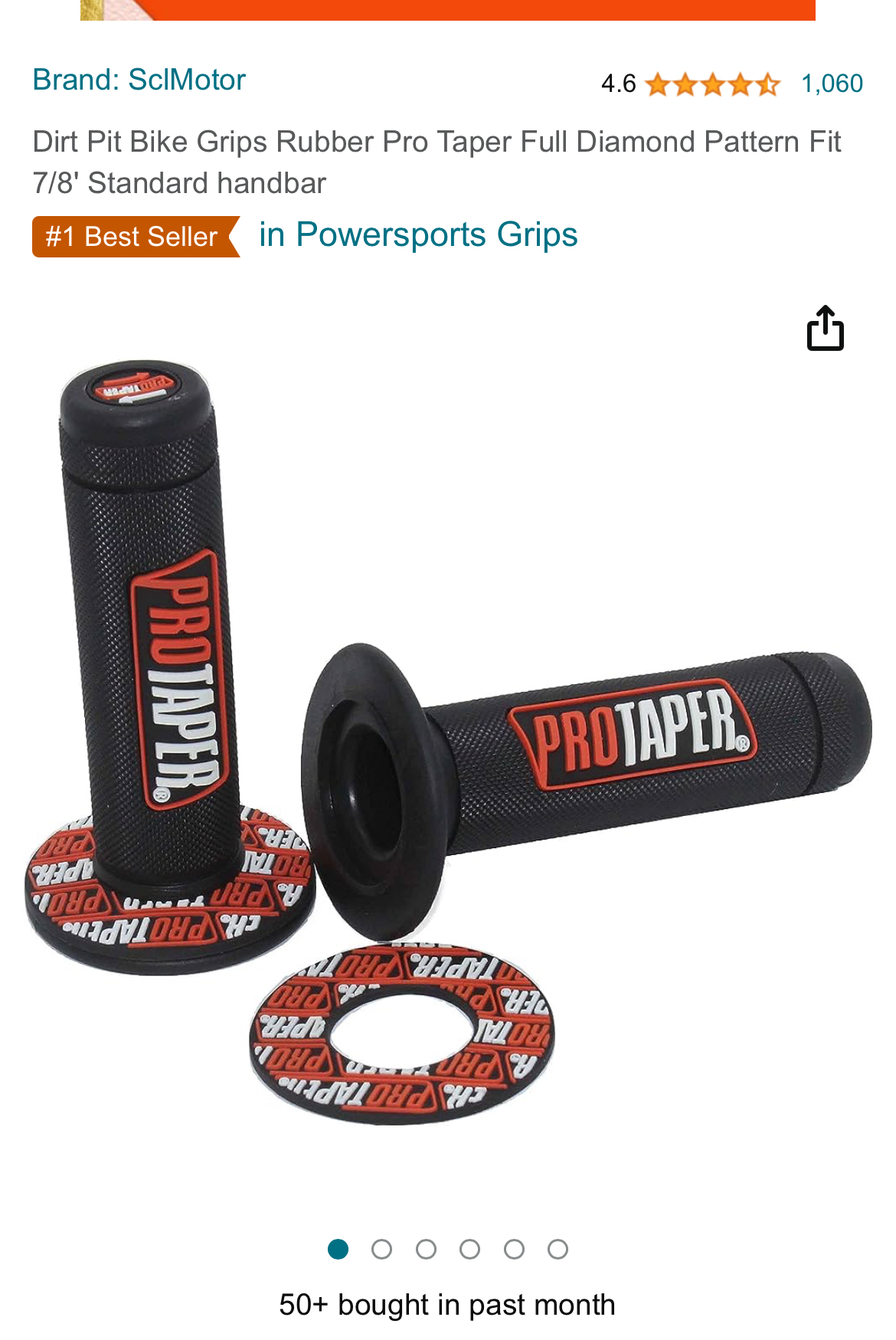Image resolution: width=896 pixels, height=1340 pixels.
Task: Click the '50+ bought in past month' text
Action: 448,1304
